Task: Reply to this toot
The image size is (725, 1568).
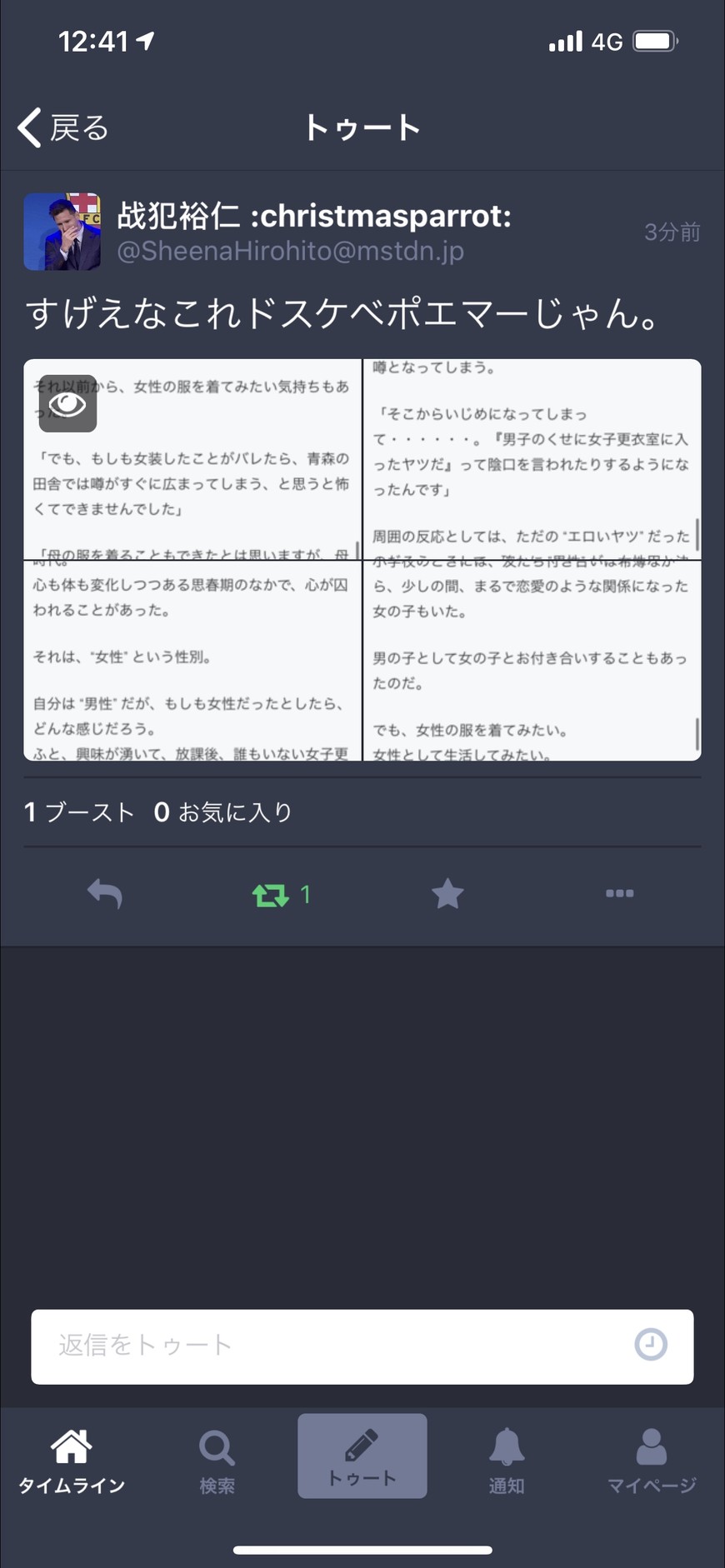Action: pyautogui.click(x=105, y=894)
